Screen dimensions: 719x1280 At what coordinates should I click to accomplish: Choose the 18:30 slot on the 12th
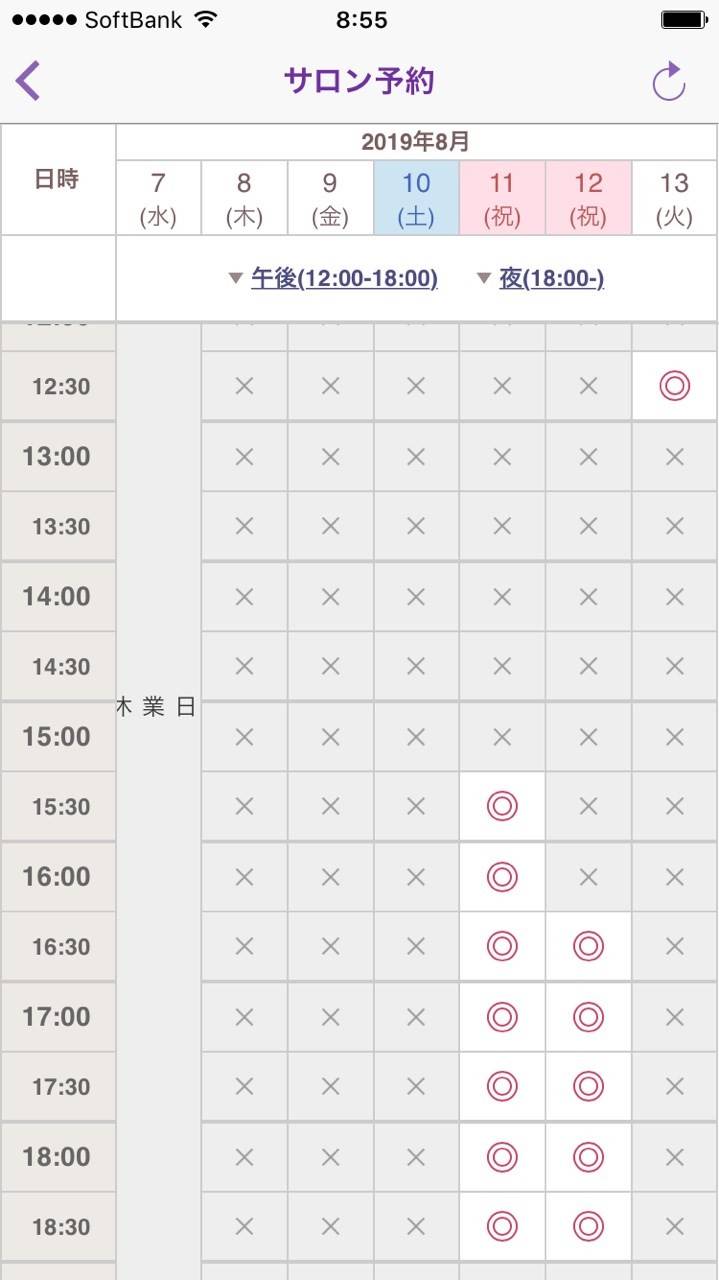point(588,1226)
